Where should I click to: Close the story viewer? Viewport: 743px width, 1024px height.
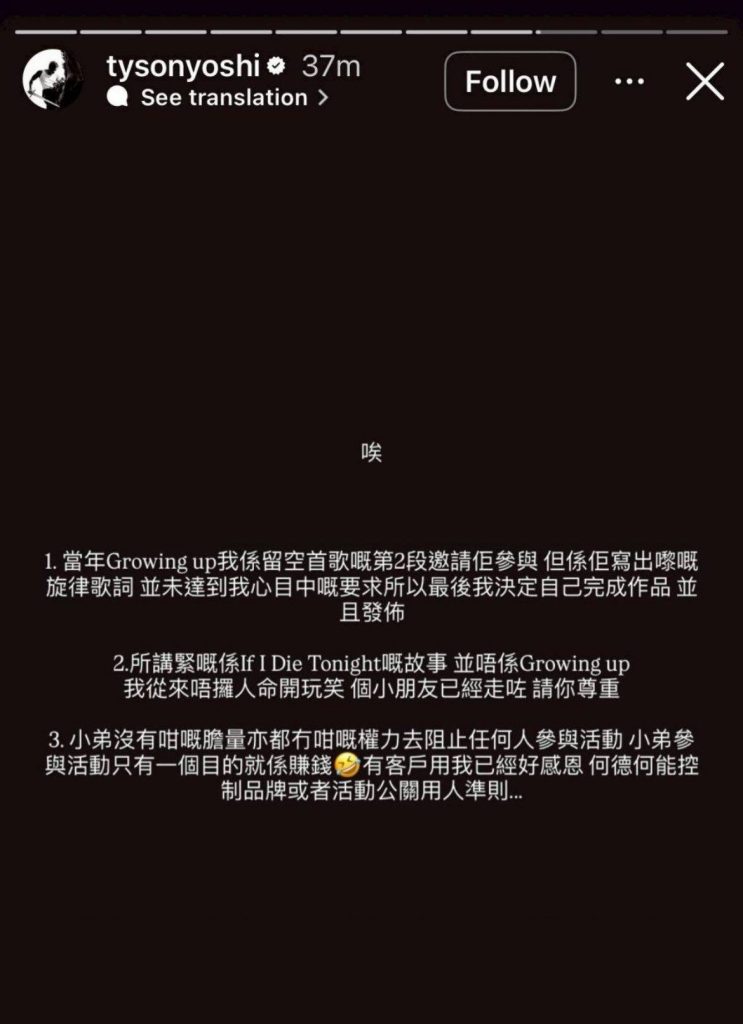pos(705,81)
